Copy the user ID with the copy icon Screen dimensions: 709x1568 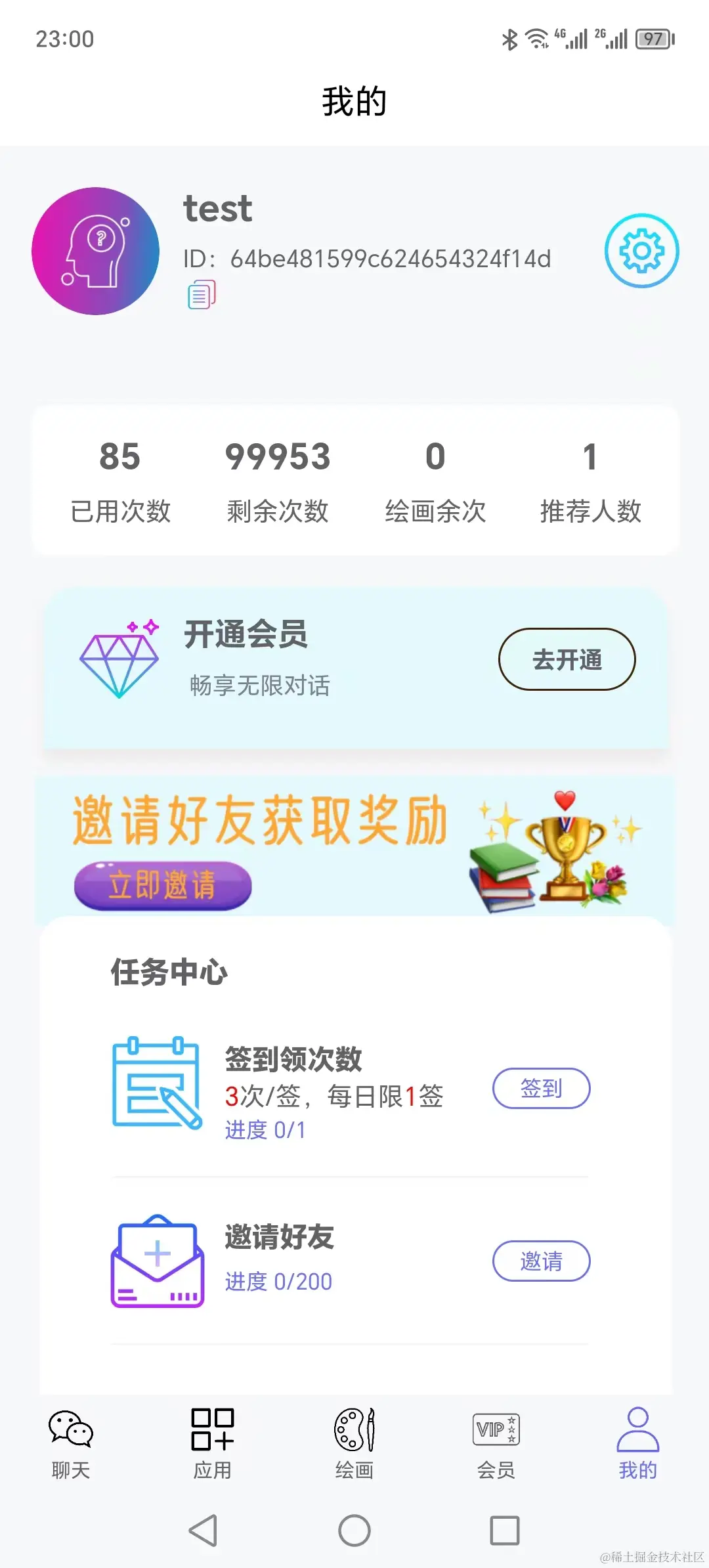click(x=202, y=295)
